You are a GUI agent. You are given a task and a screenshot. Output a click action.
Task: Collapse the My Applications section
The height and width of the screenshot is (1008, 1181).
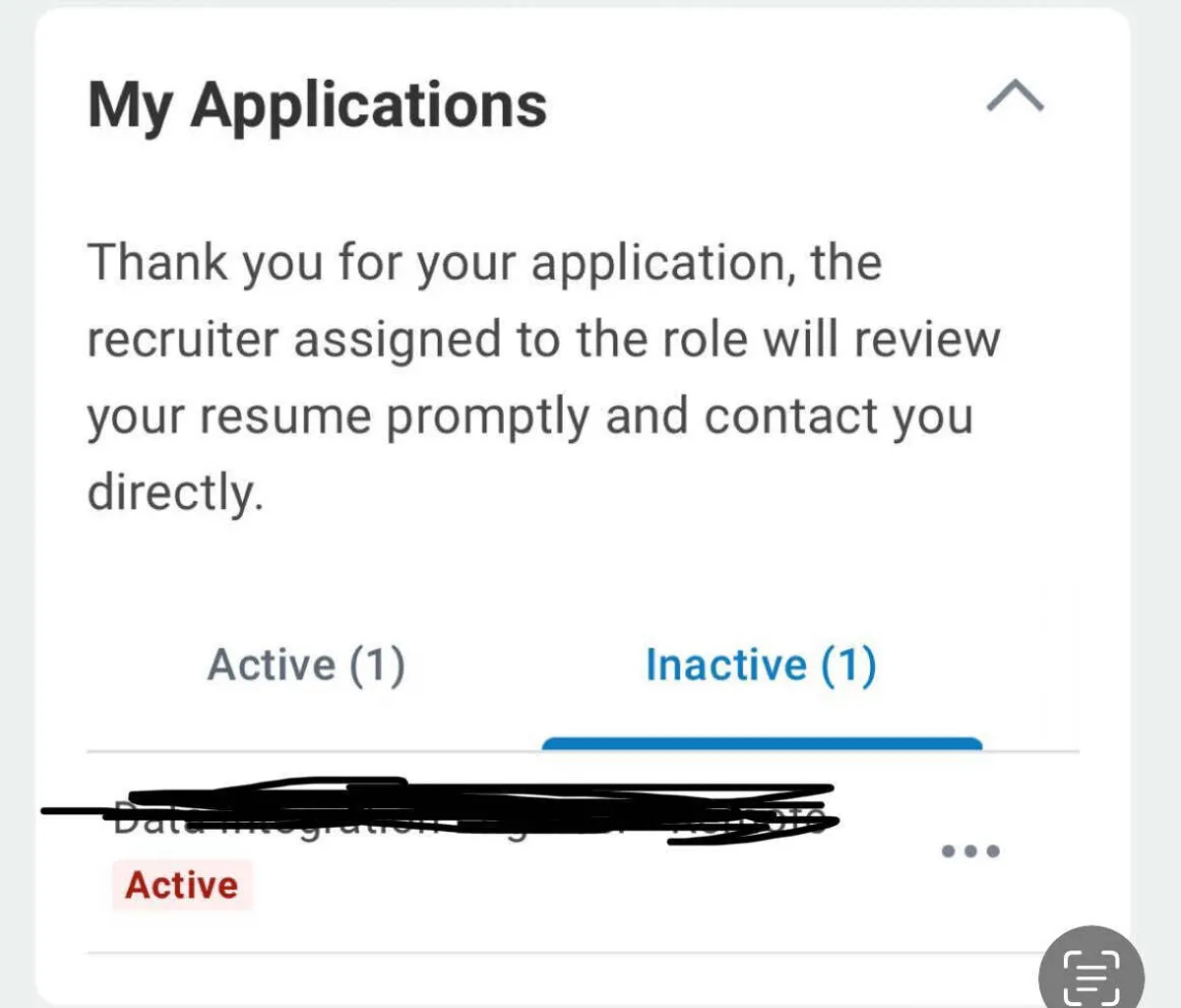click(1015, 96)
